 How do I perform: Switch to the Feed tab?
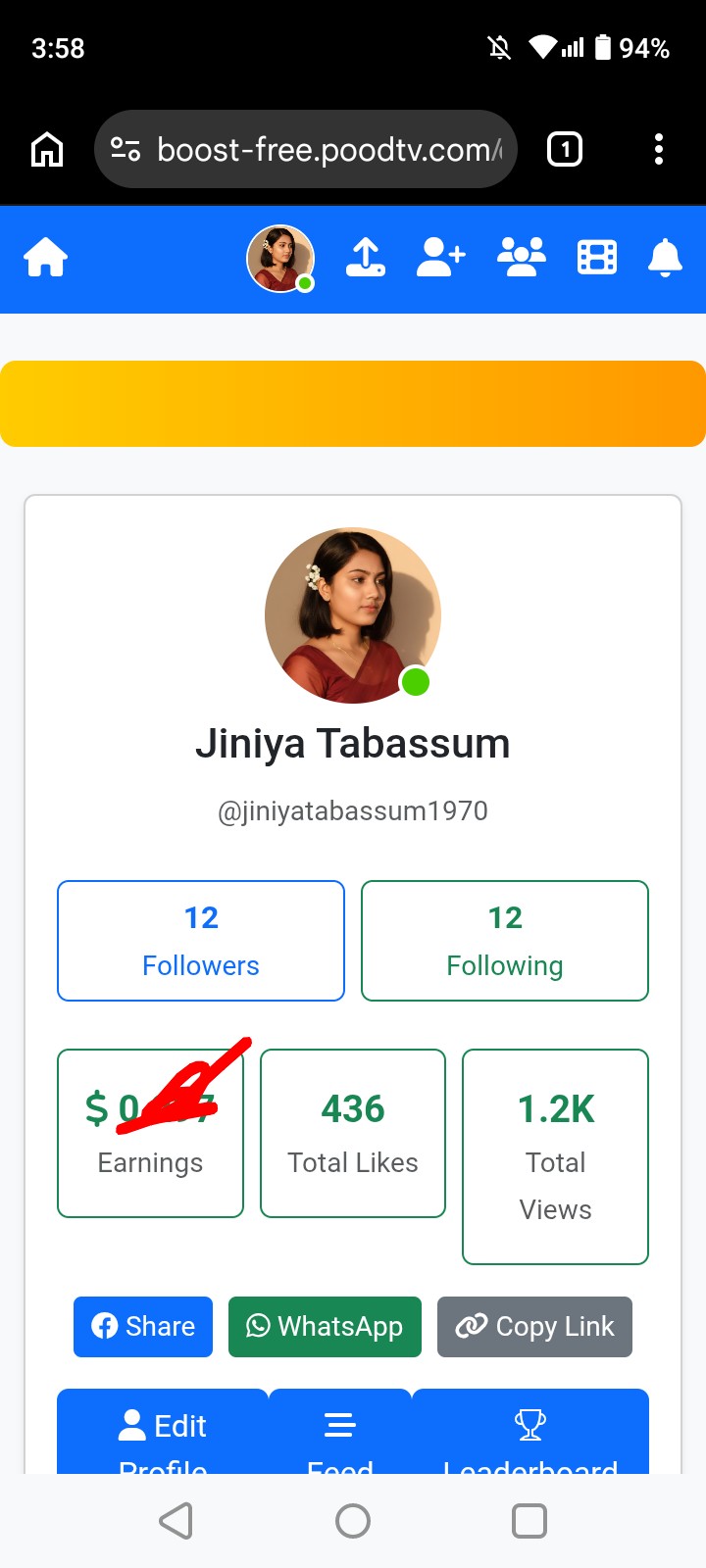tap(340, 1432)
